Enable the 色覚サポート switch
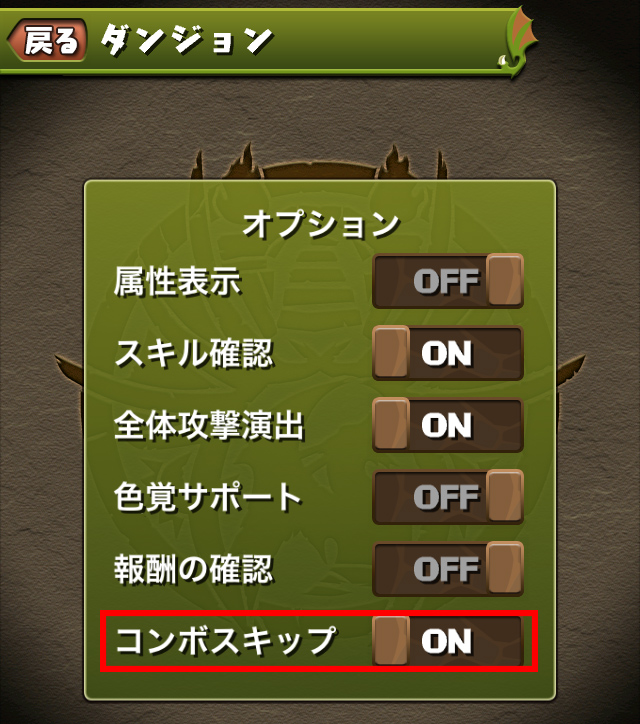The width and height of the screenshot is (640, 724). [448, 497]
